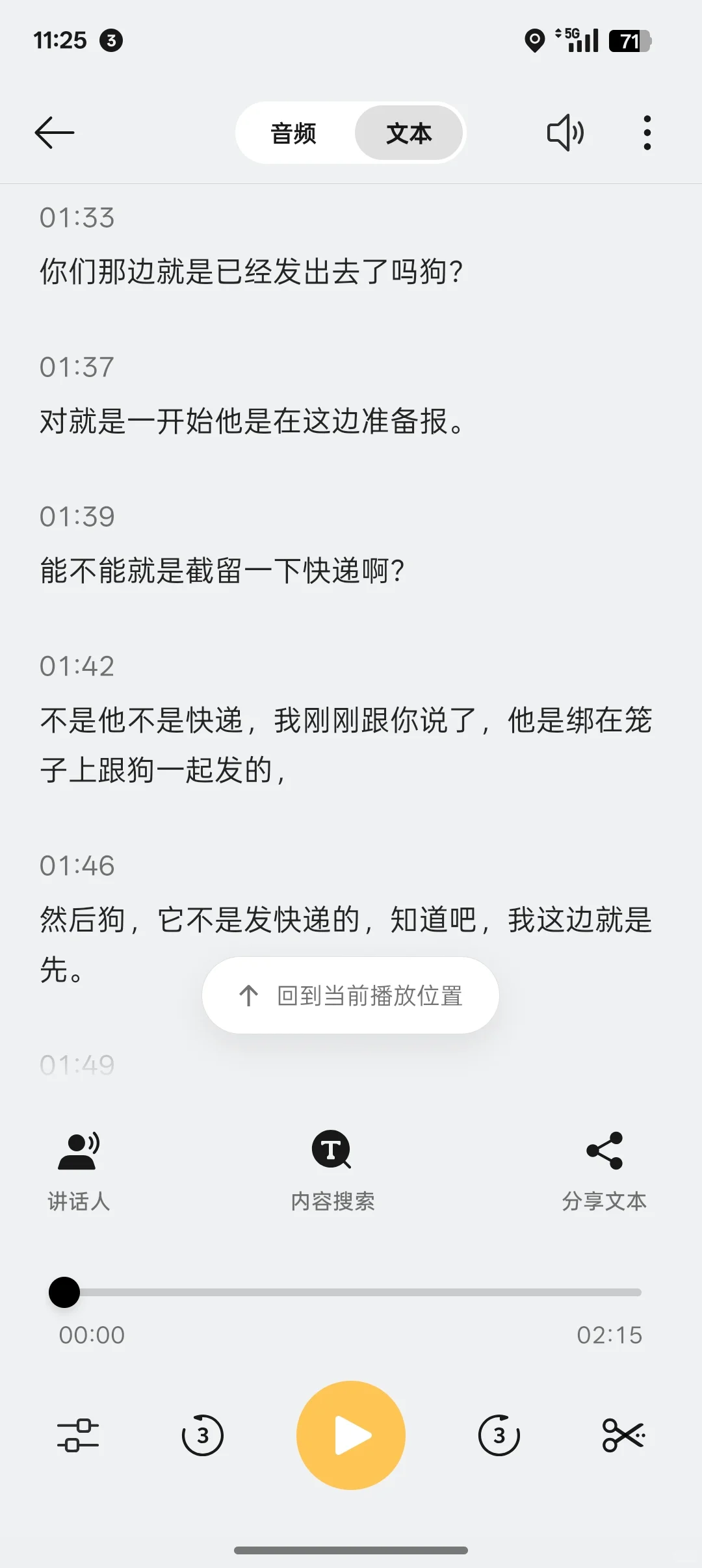Screen dimensions: 702x1568
Task: Switch to the 音频 tab
Action: tap(294, 133)
